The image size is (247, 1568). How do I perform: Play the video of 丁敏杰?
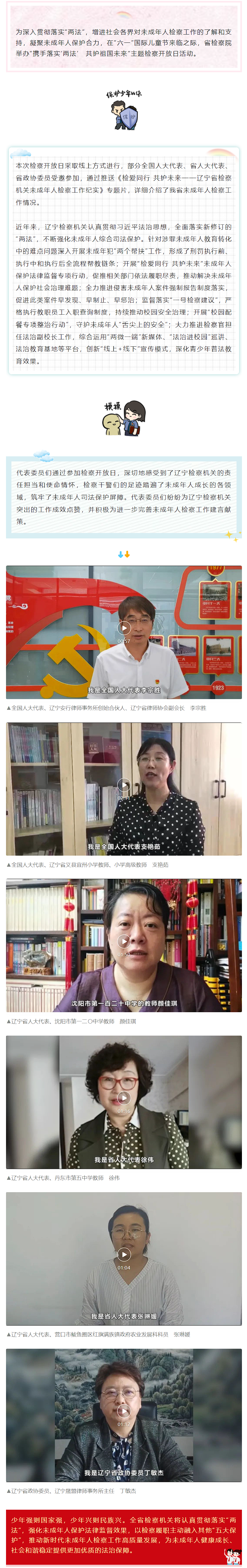(x=123, y=1411)
